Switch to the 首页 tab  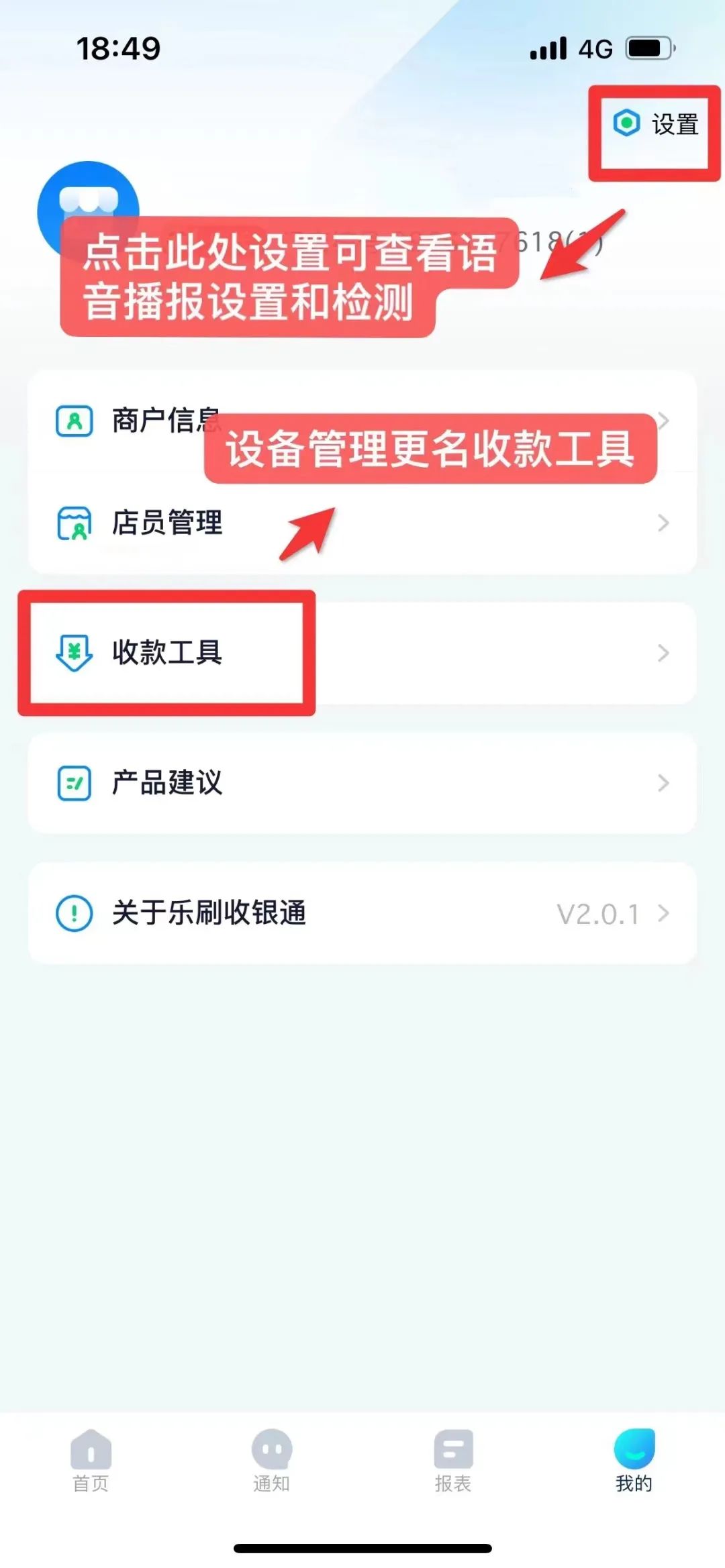pos(91,1461)
